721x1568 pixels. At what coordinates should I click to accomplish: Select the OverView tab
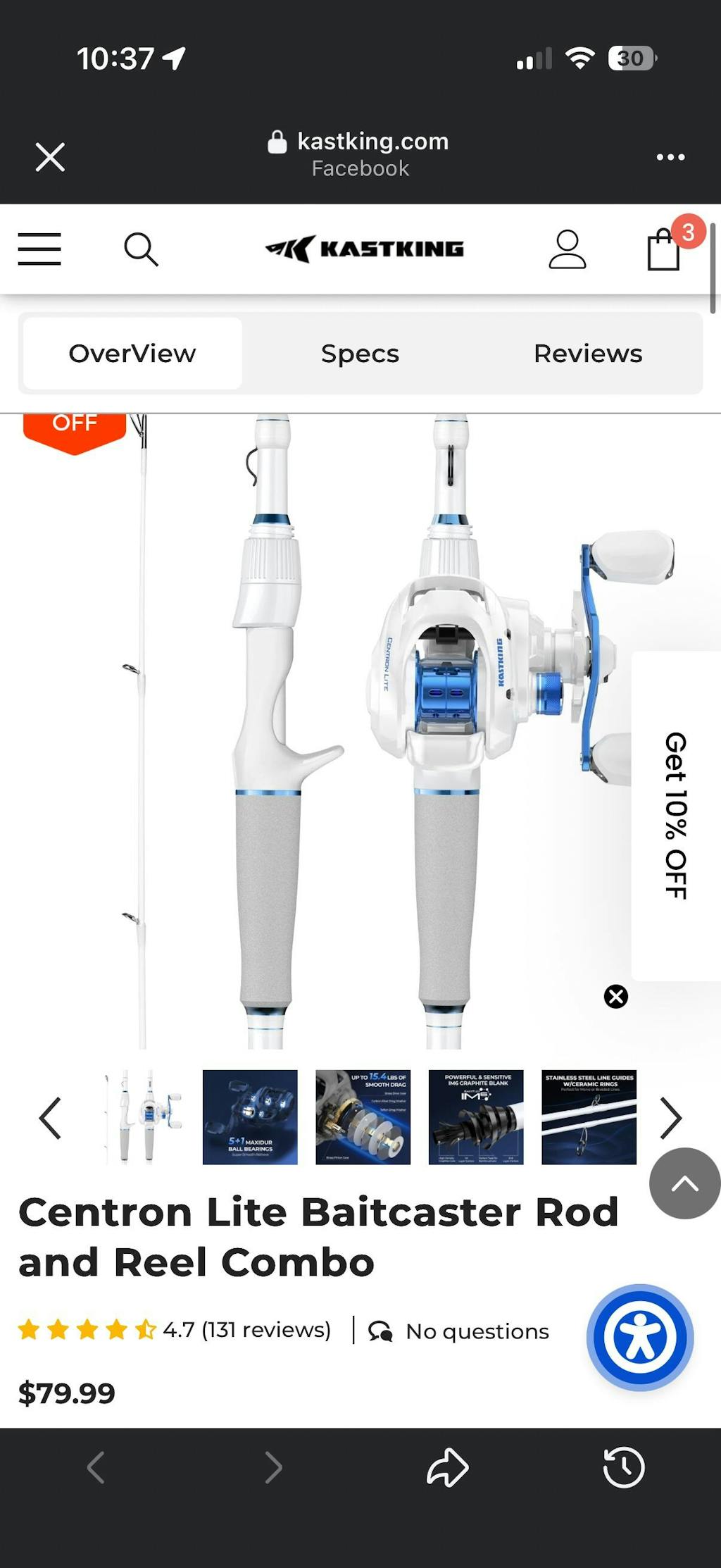pyautogui.click(x=132, y=354)
